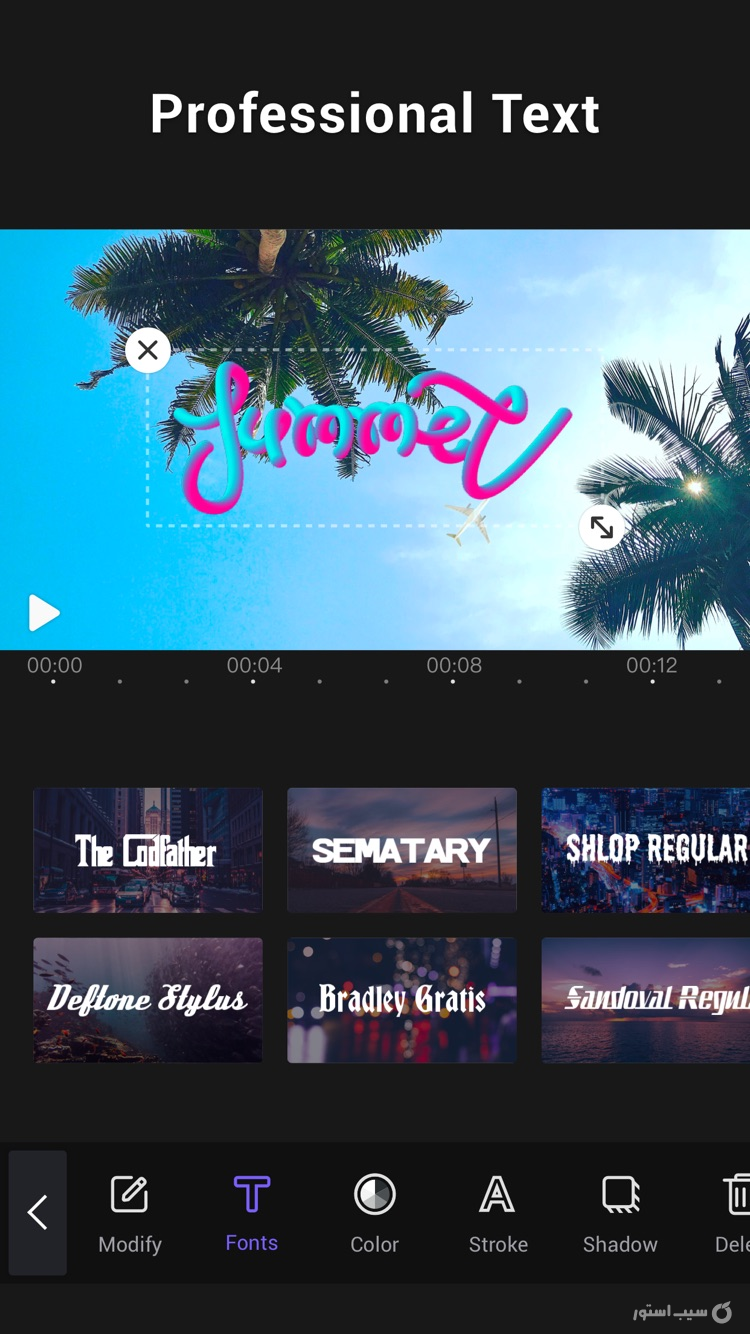The width and height of the screenshot is (750, 1334).
Task: Select the Sandoval Regular font
Action: pyautogui.click(x=646, y=1000)
